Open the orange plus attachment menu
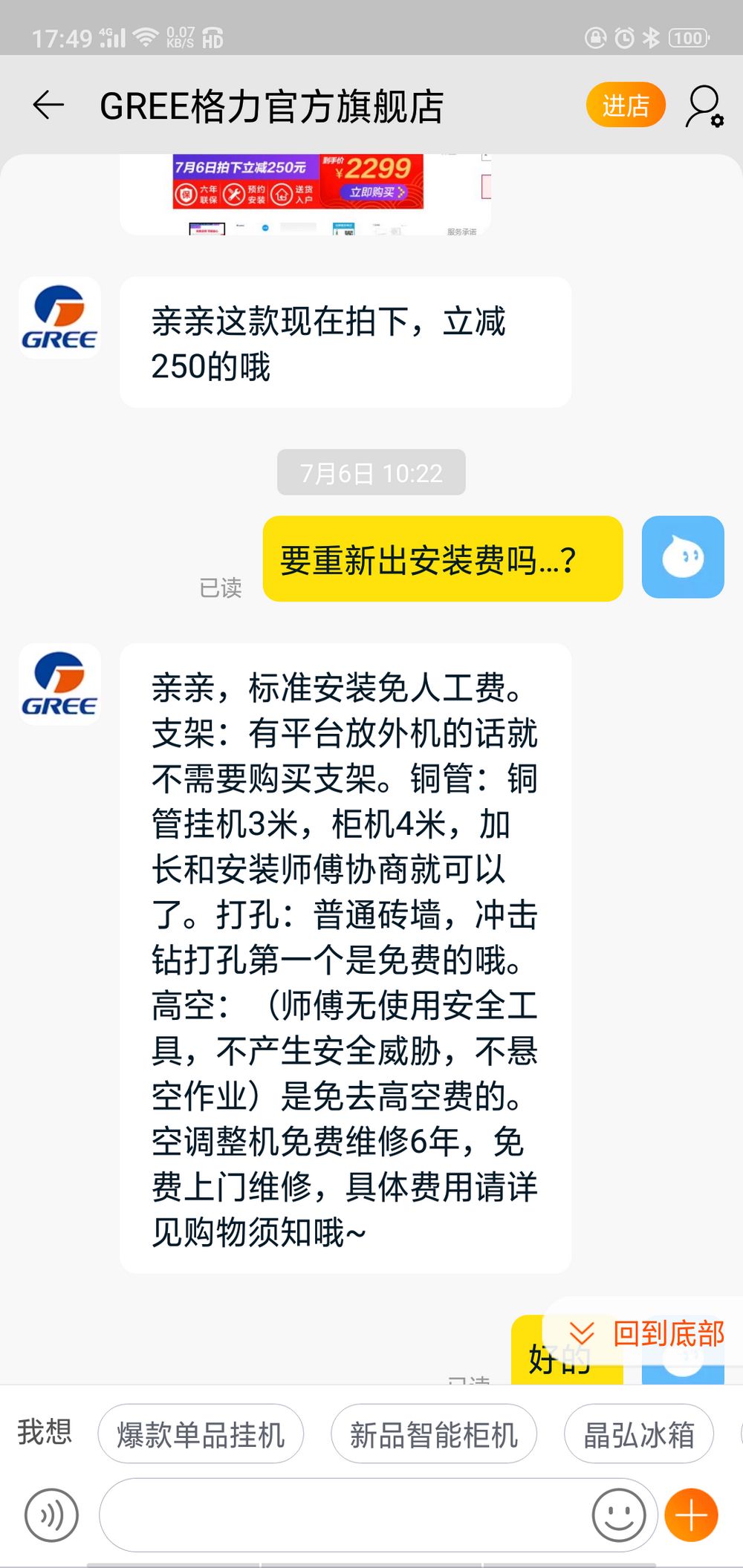Image resolution: width=743 pixels, height=1568 pixels. [x=691, y=1515]
